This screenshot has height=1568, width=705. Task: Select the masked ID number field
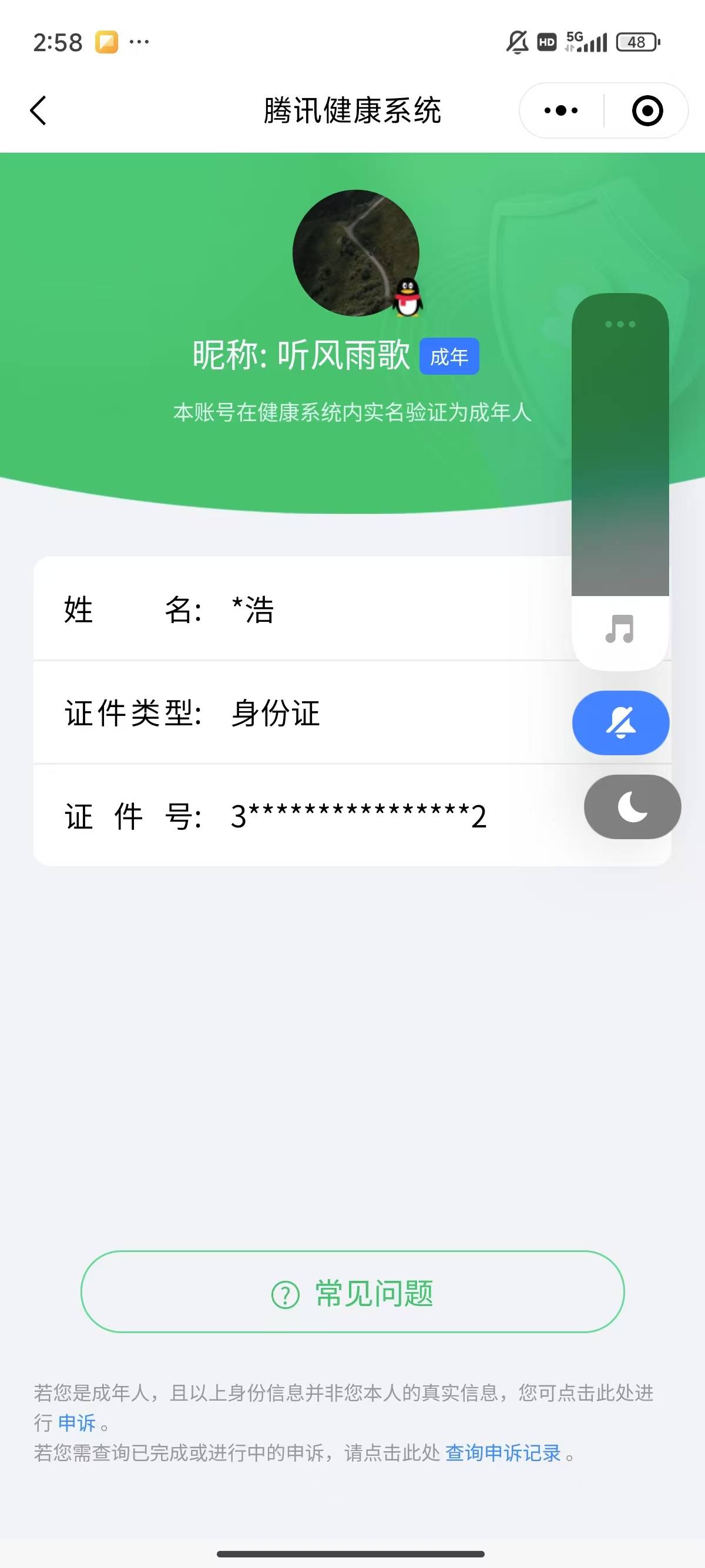(358, 817)
